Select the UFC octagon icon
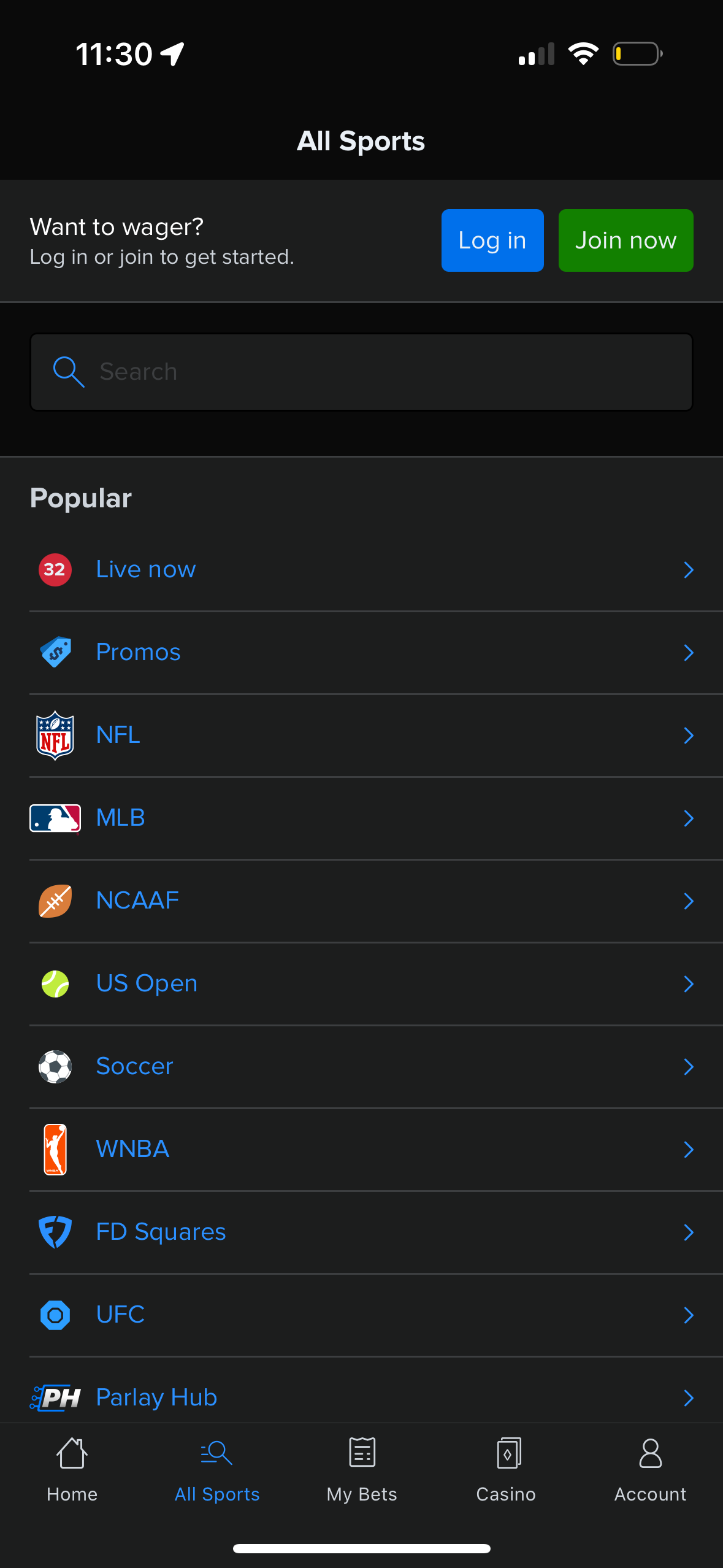This screenshot has width=723, height=1568. (x=55, y=1315)
